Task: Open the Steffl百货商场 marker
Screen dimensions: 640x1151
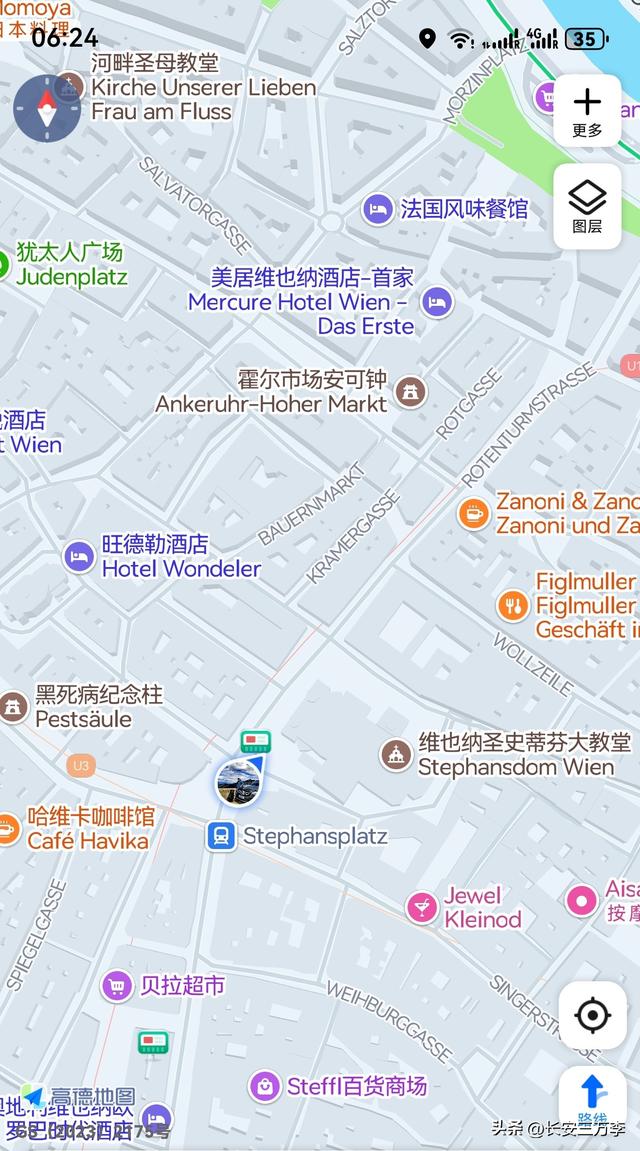Action: (265, 1086)
